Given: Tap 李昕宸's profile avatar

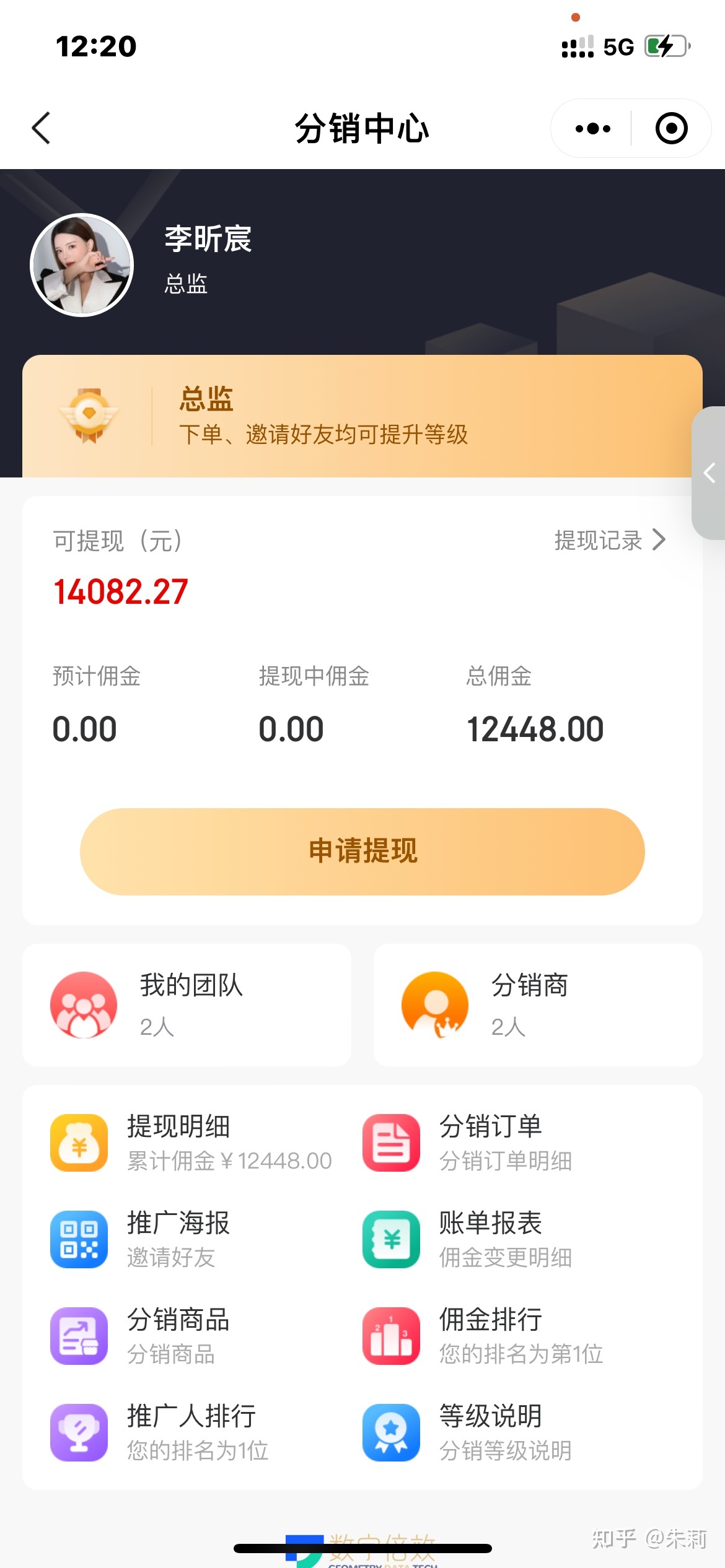Looking at the screenshot, I should [82, 265].
